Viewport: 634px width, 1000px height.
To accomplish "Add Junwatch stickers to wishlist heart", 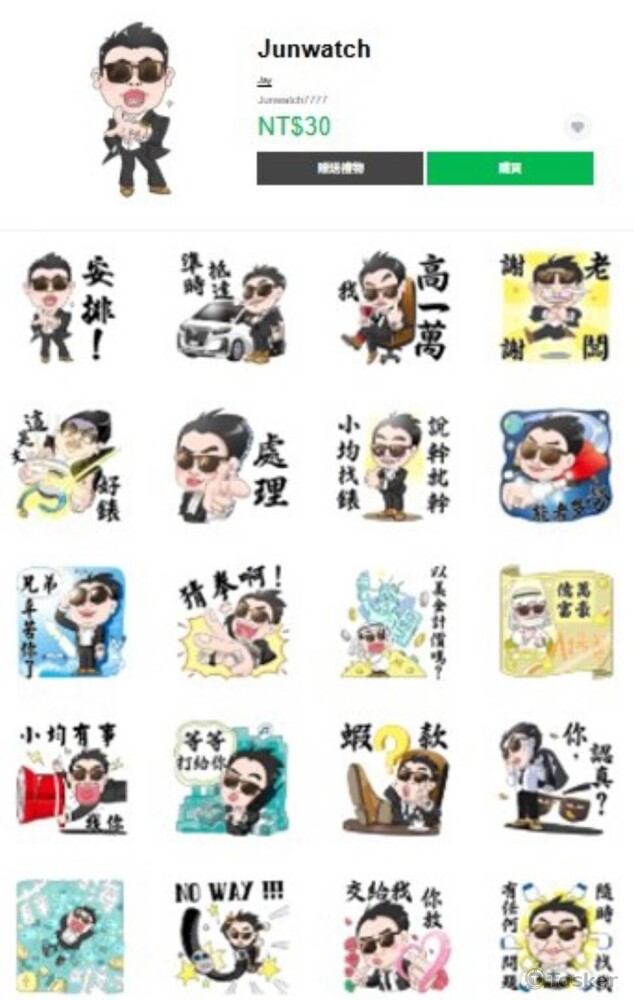I will coord(577,127).
